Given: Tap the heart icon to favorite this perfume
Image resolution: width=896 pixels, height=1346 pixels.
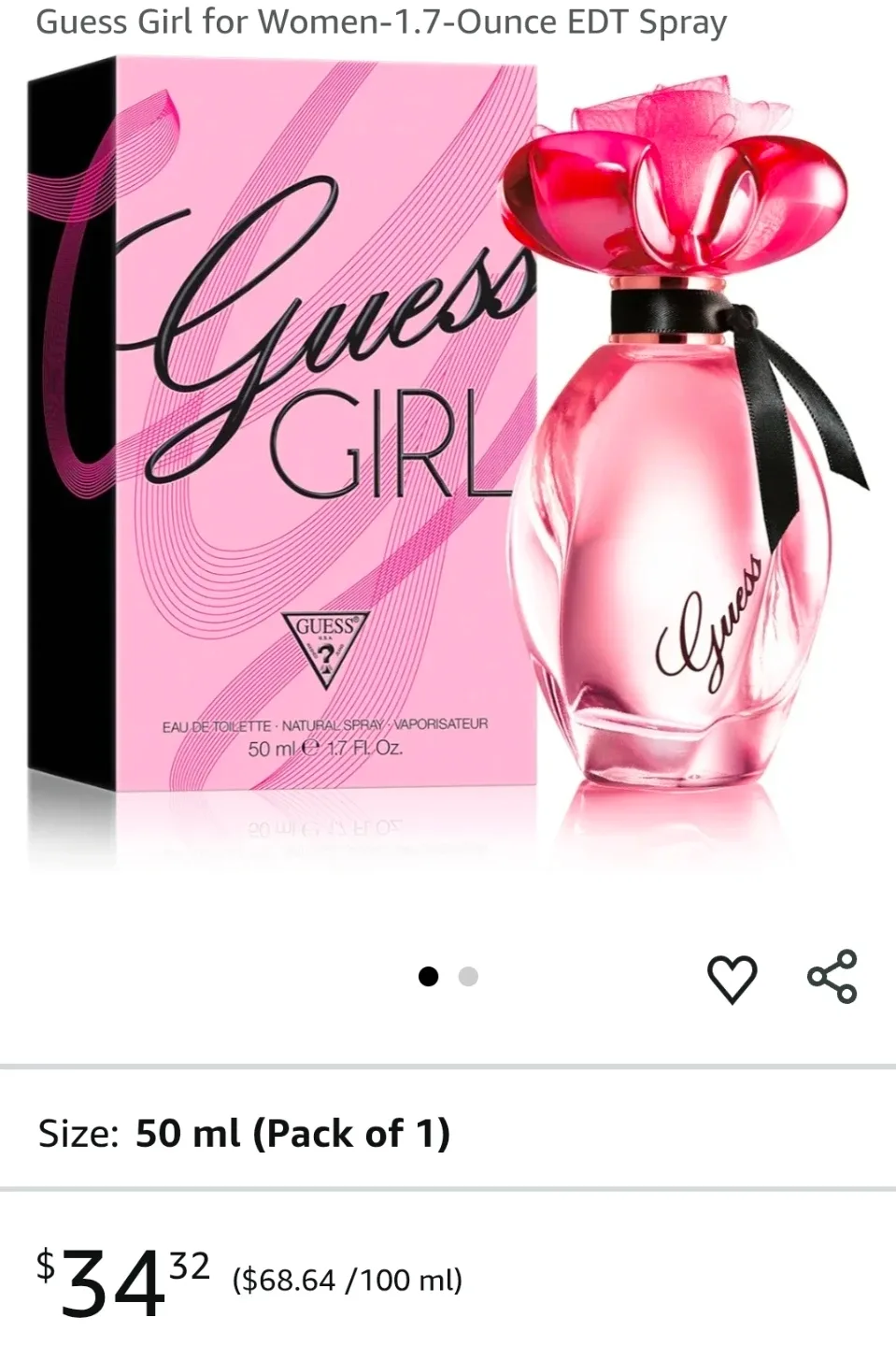Looking at the screenshot, I should [x=734, y=975].
